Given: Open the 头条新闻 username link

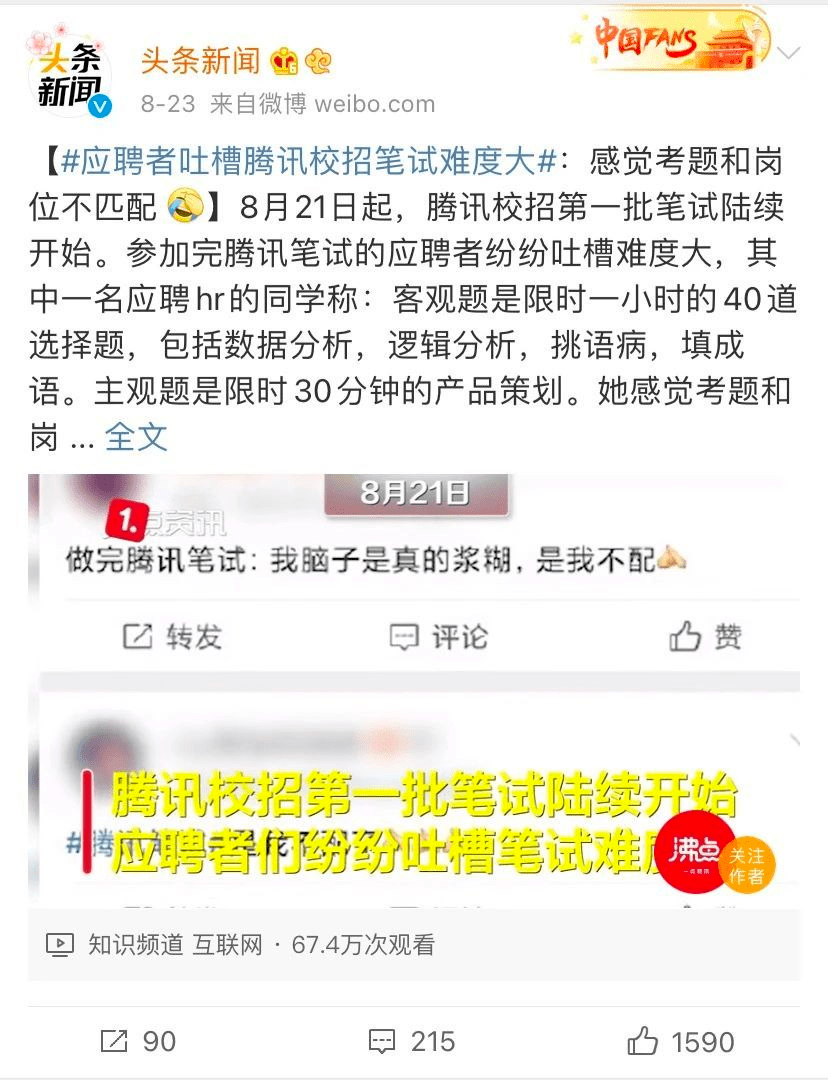Looking at the screenshot, I should (200, 61).
